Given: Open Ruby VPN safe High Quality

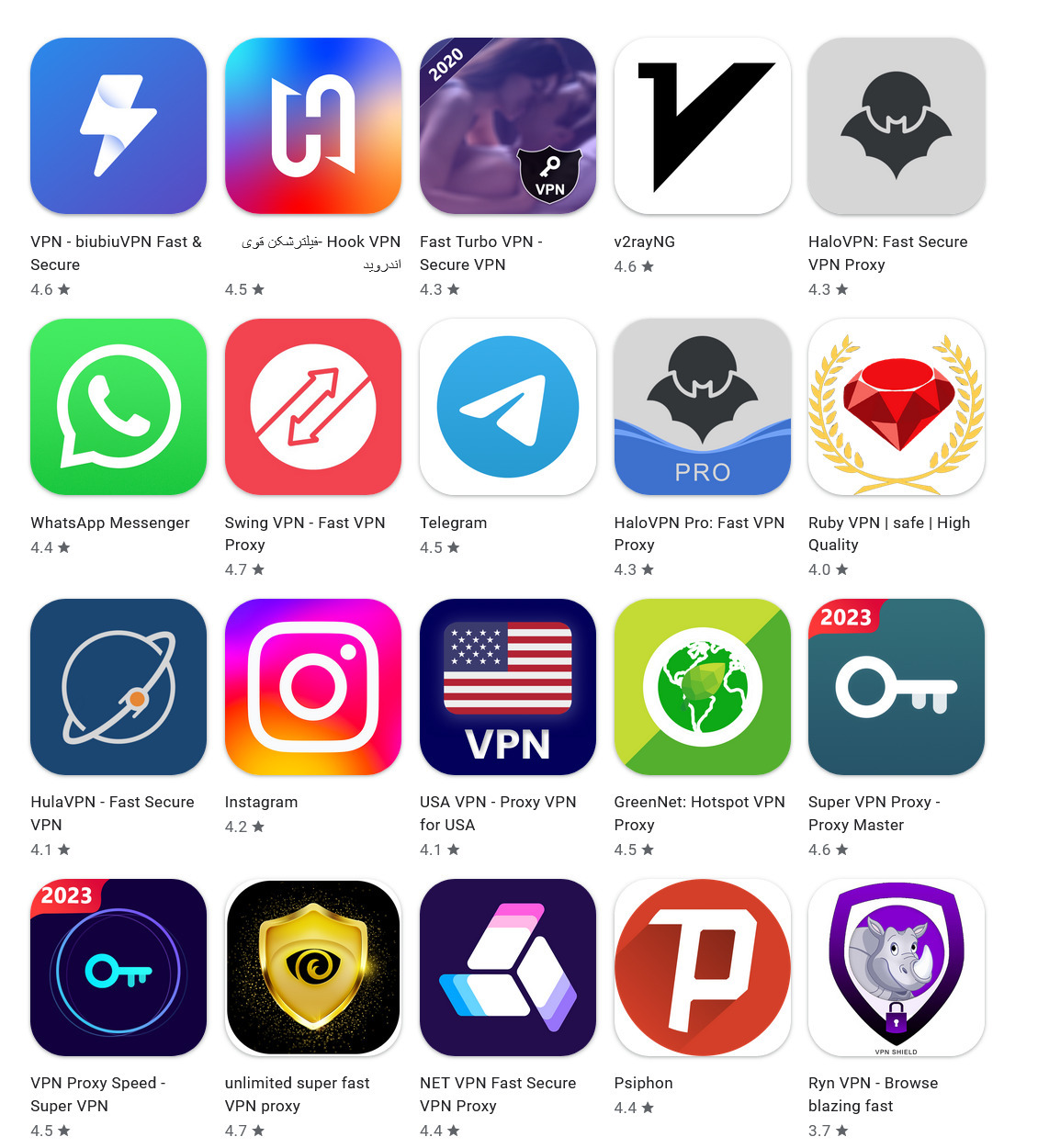Looking at the screenshot, I should (x=897, y=407).
